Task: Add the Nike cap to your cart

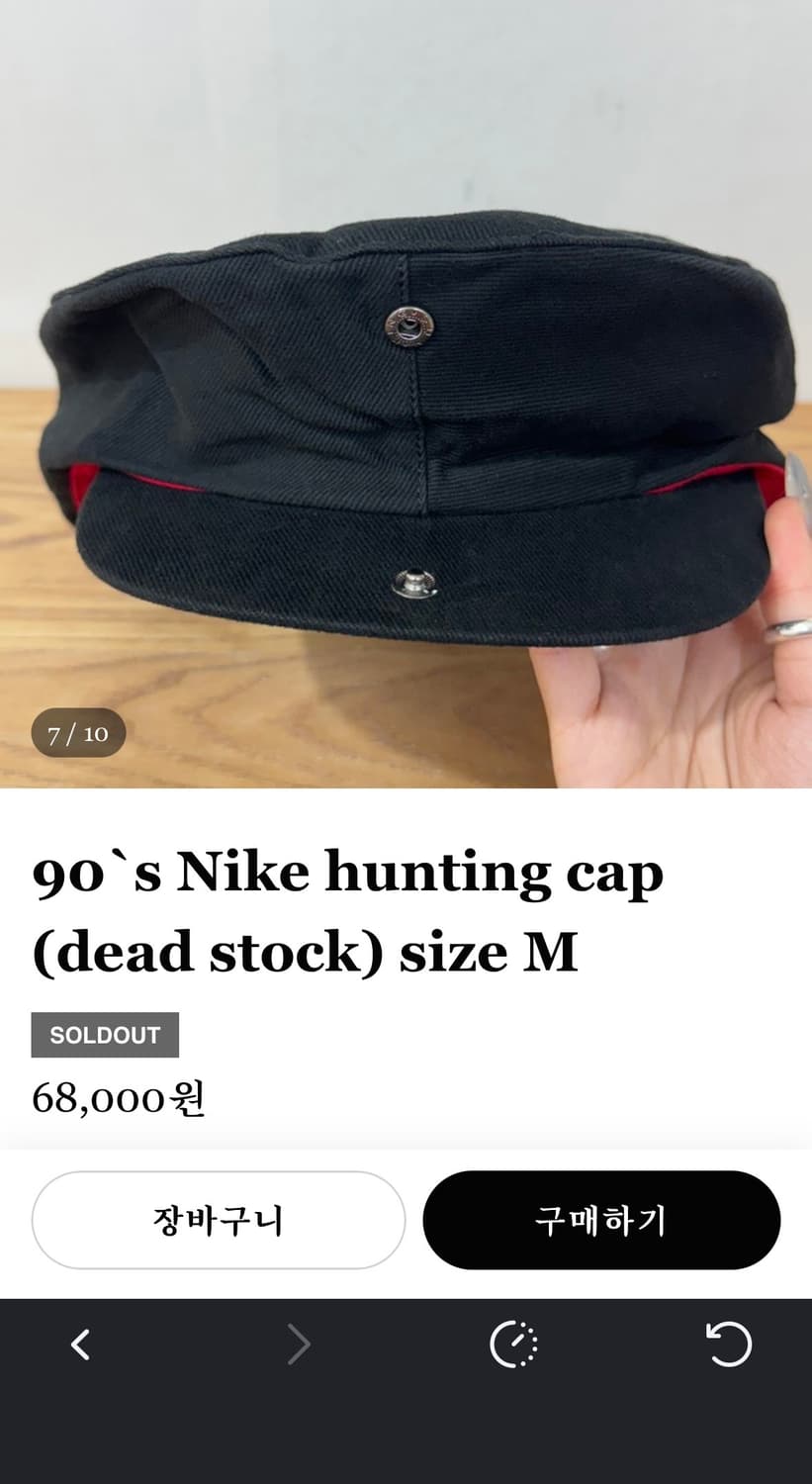Action: (x=218, y=1221)
